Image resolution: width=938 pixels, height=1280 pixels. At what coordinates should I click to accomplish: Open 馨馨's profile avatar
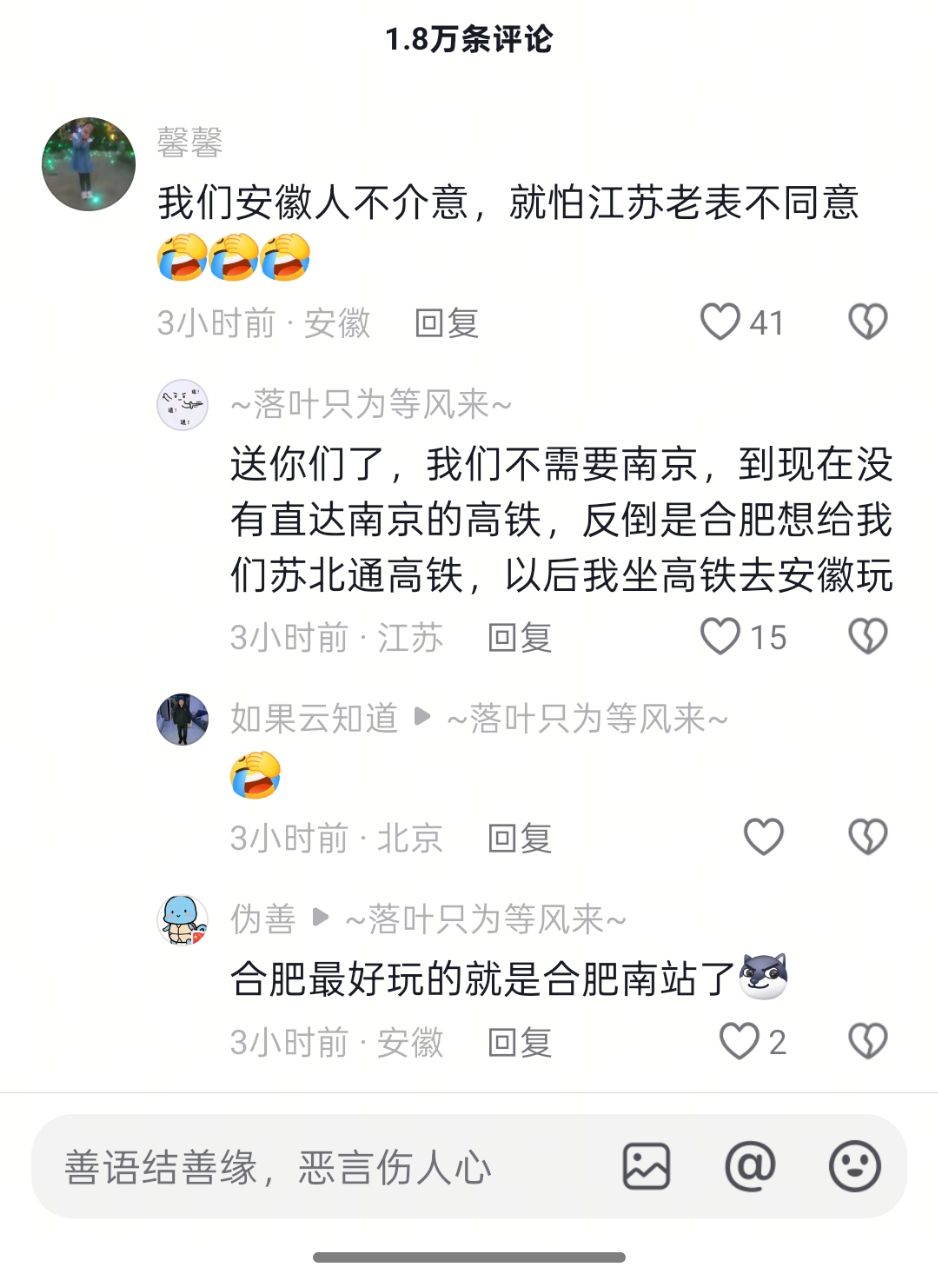(x=88, y=164)
